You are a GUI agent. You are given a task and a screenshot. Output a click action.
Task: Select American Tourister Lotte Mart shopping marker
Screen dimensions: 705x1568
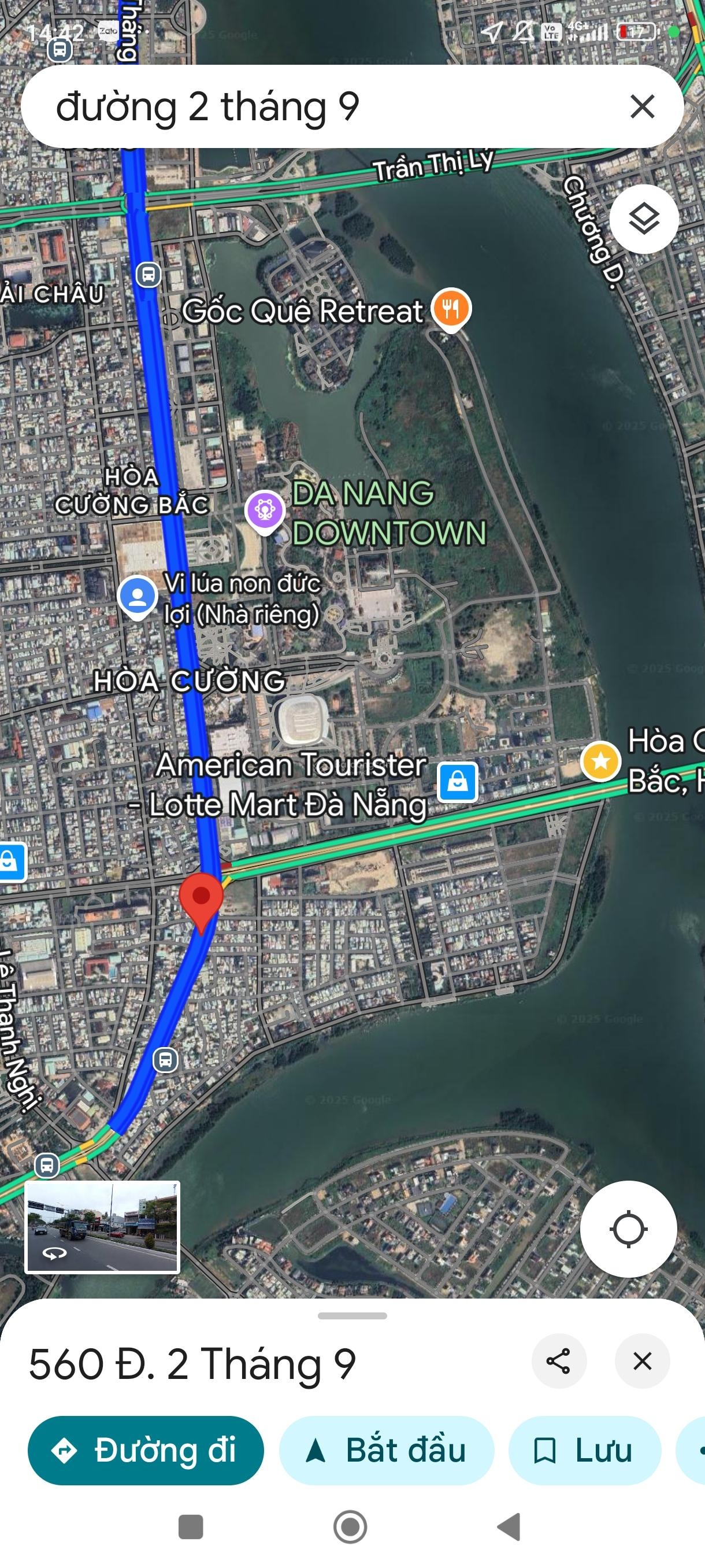pos(458,781)
